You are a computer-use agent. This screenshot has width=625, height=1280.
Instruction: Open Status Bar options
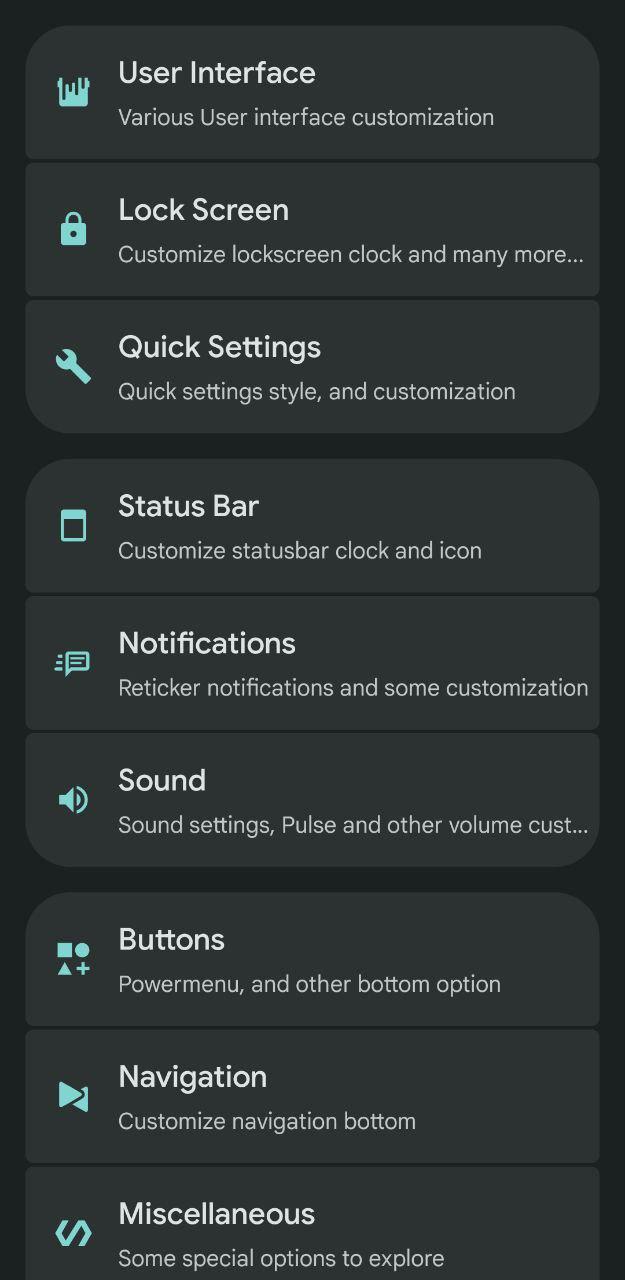(312, 526)
